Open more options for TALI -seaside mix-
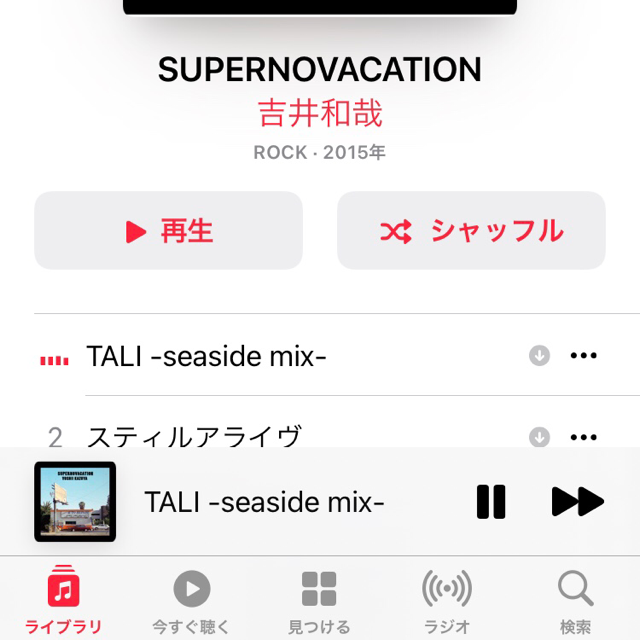 point(583,356)
